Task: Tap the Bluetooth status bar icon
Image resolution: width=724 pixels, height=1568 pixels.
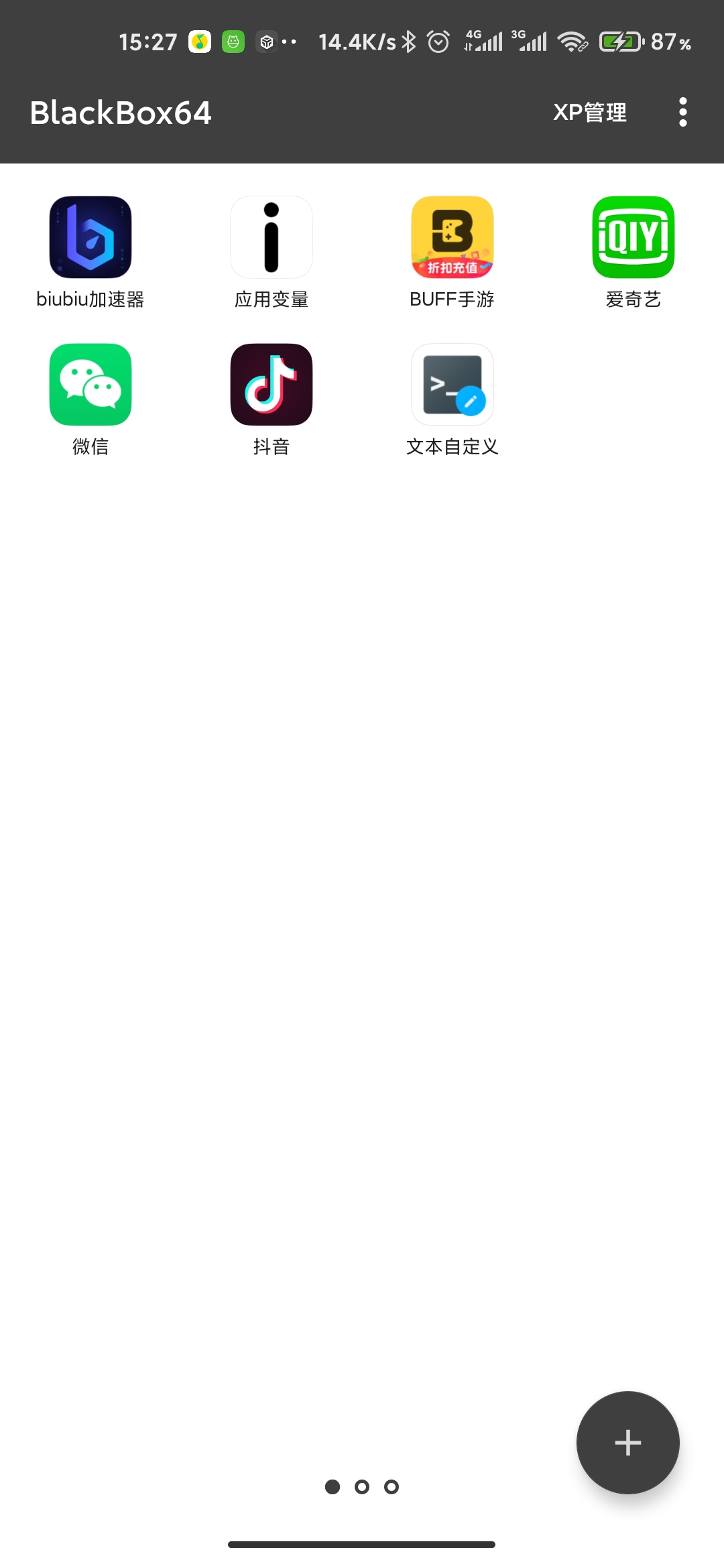Action: click(410, 42)
